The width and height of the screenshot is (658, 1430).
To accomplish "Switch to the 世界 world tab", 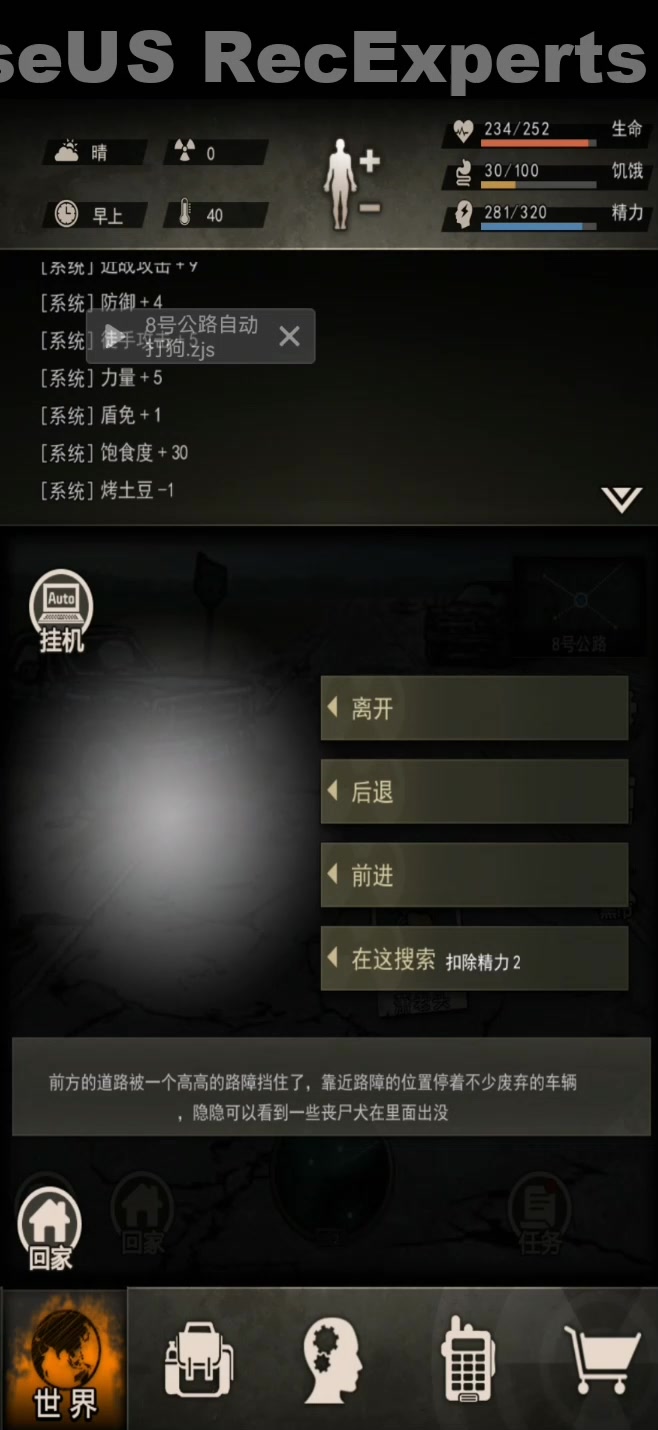I will click(65, 1359).
